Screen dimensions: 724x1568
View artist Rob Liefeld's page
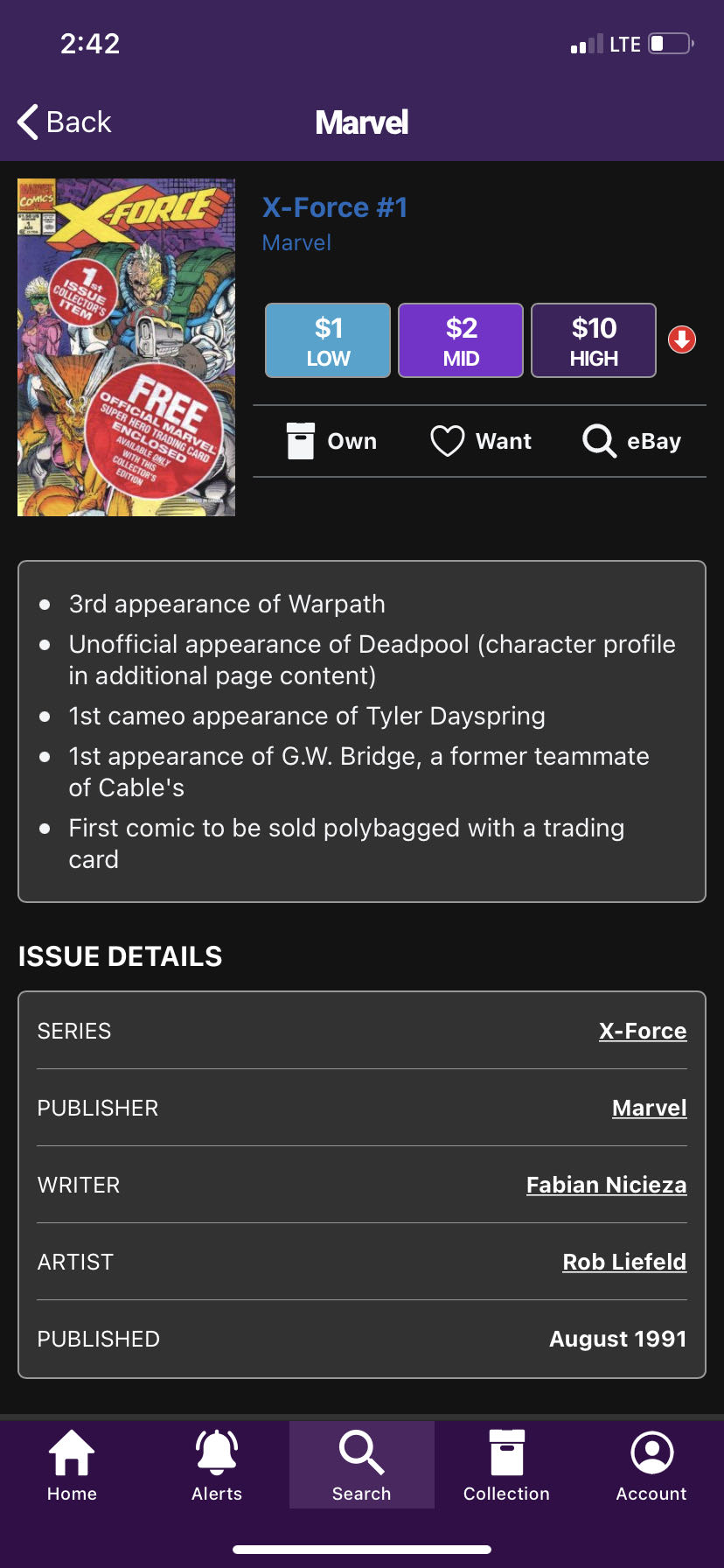[x=624, y=1262]
